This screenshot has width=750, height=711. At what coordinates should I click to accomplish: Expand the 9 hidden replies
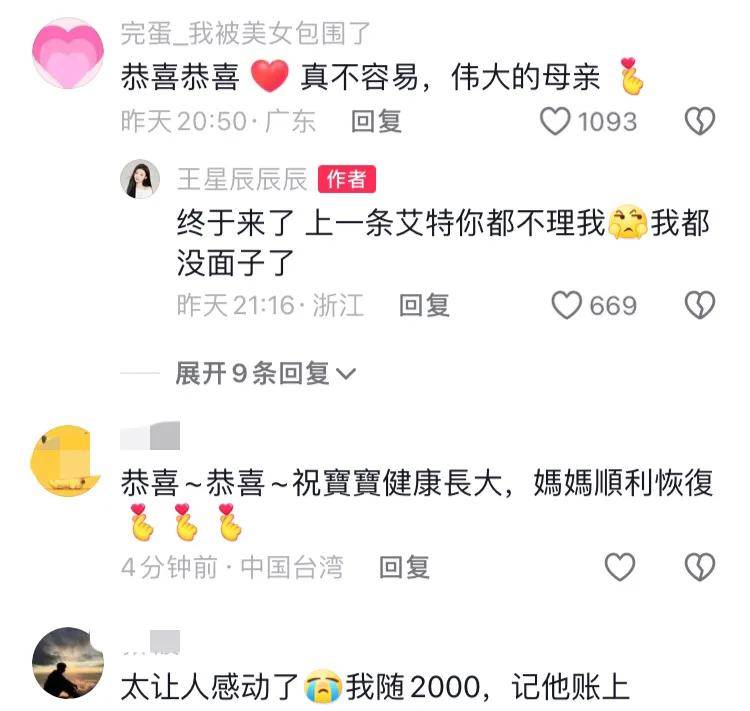tap(265, 373)
